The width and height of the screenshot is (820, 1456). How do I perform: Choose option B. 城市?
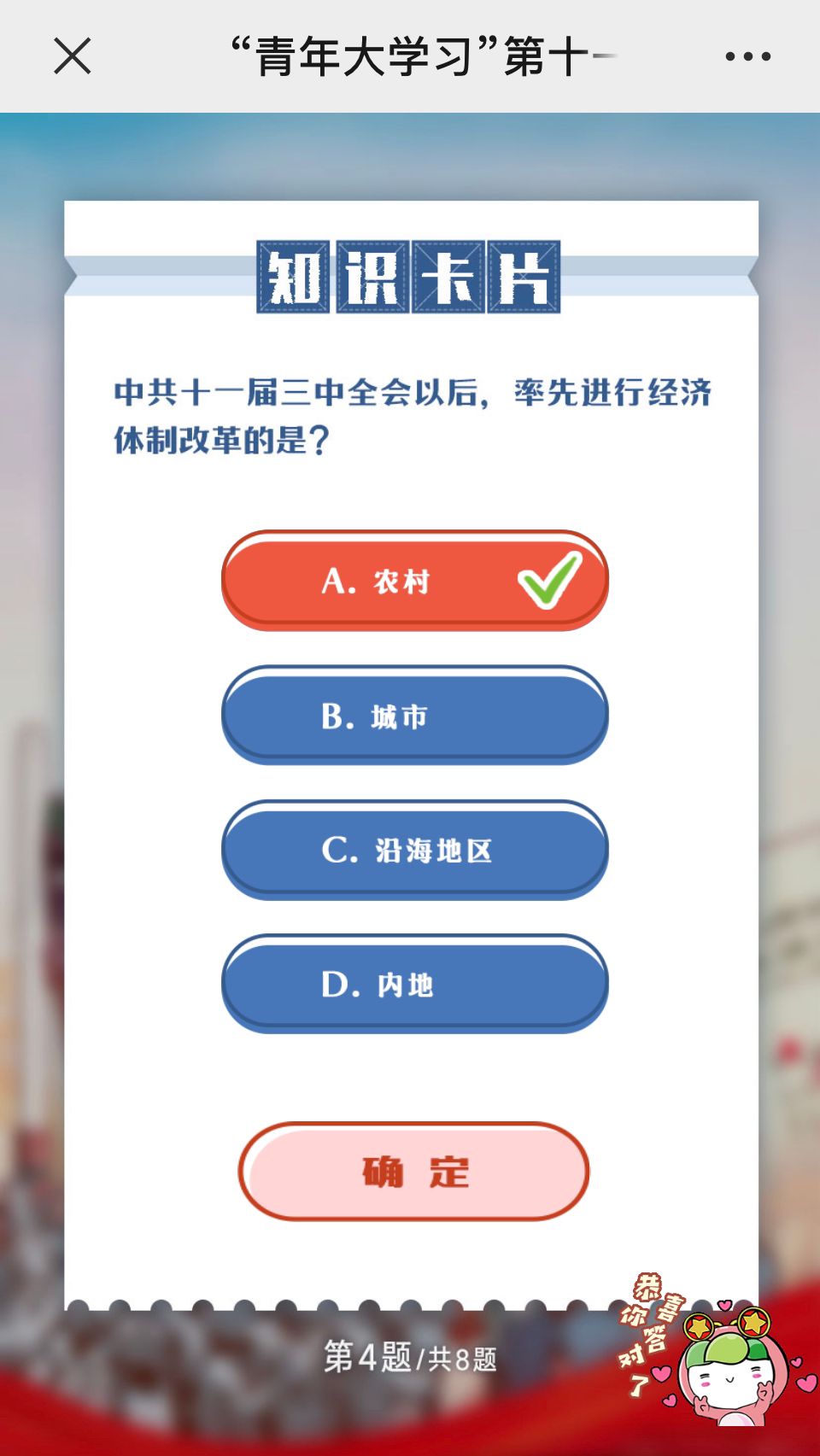pyautogui.click(x=414, y=716)
